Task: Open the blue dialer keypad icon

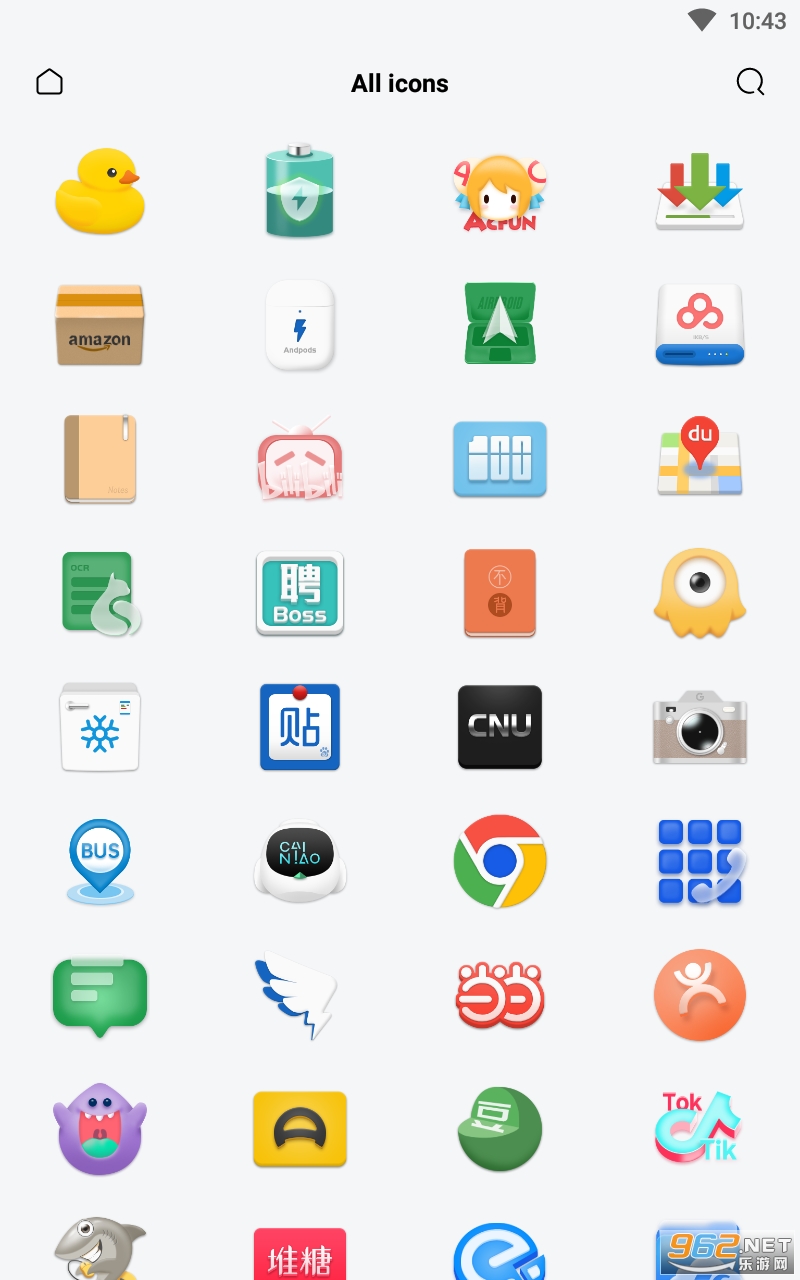Action: click(x=700, y=860)
